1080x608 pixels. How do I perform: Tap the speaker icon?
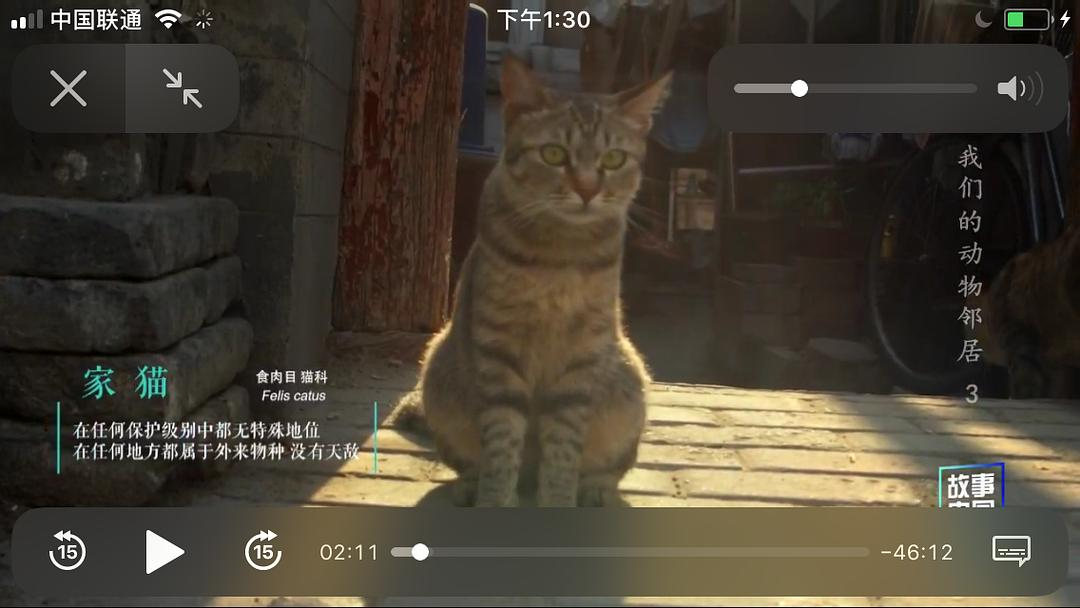pyautogui.click(x=1018, y=89)
